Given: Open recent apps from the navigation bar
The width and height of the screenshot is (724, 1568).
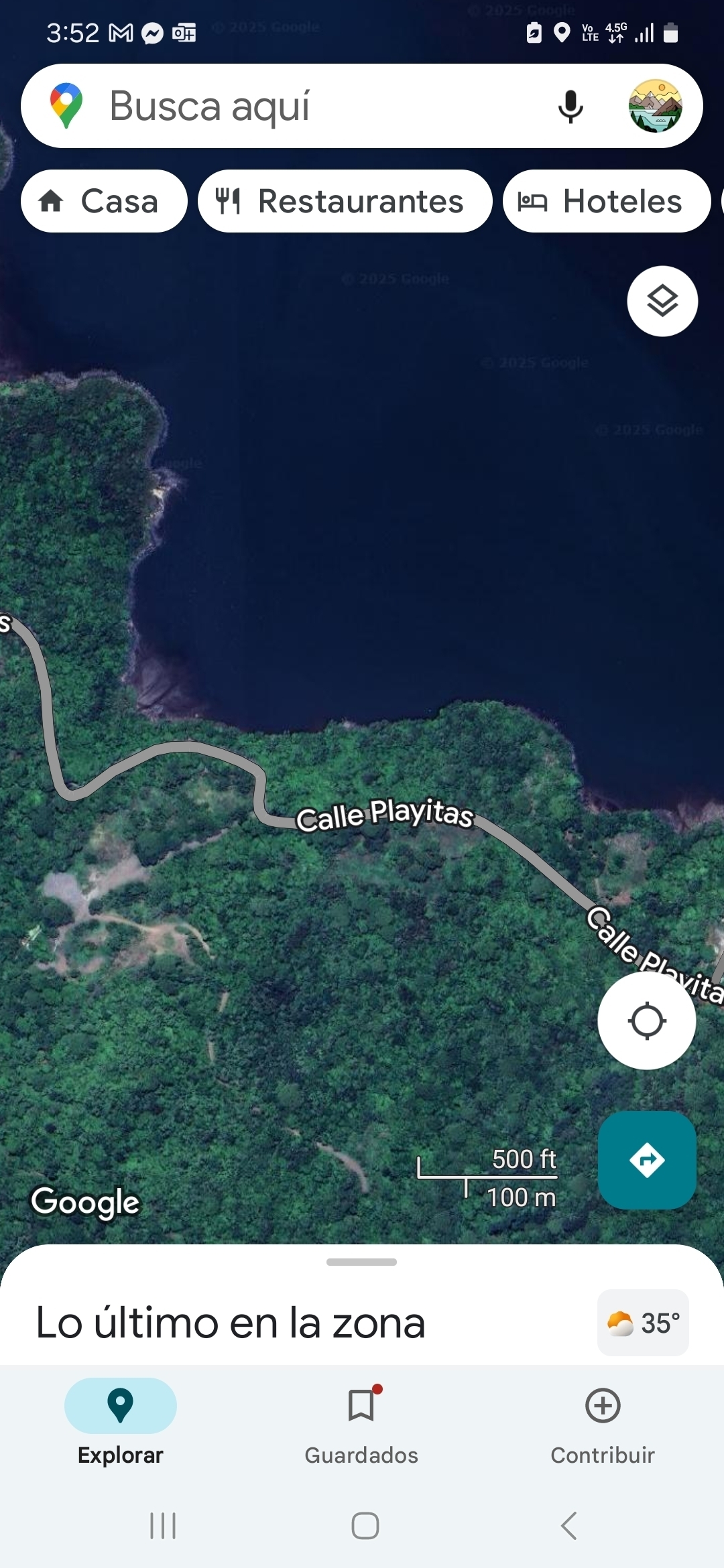Looking at the screenshot, I should click(x=163, y=1526).
